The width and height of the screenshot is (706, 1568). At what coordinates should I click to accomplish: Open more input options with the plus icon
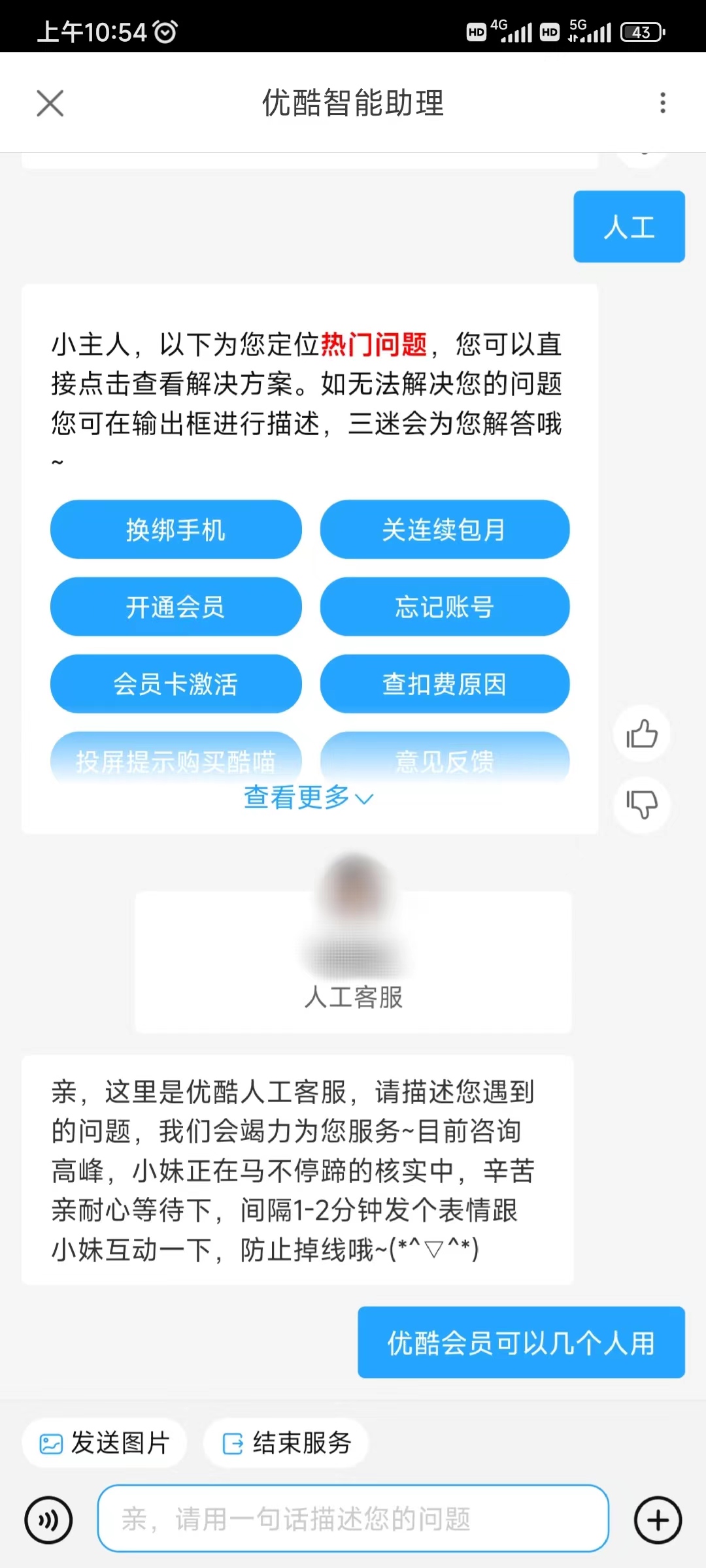[x=657, y=1520]
